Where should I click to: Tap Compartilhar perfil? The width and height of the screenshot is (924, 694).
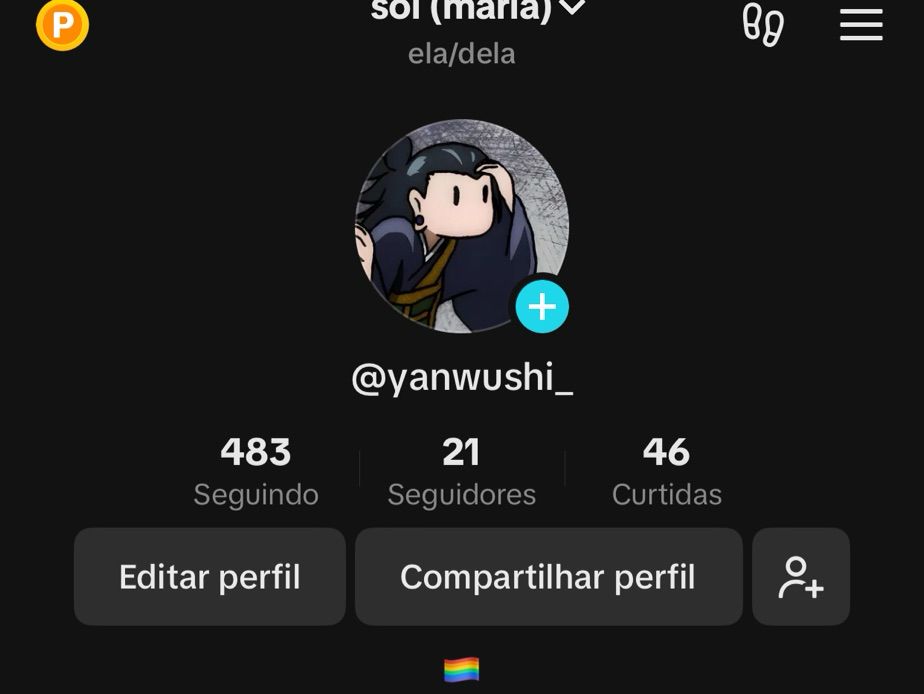pos(548,577)
